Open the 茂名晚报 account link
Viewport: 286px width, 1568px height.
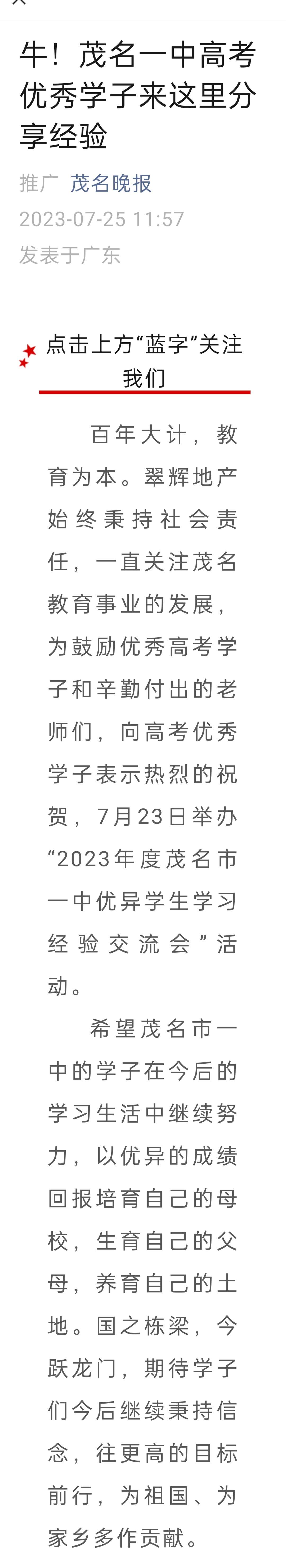click(x=111, y=183)
